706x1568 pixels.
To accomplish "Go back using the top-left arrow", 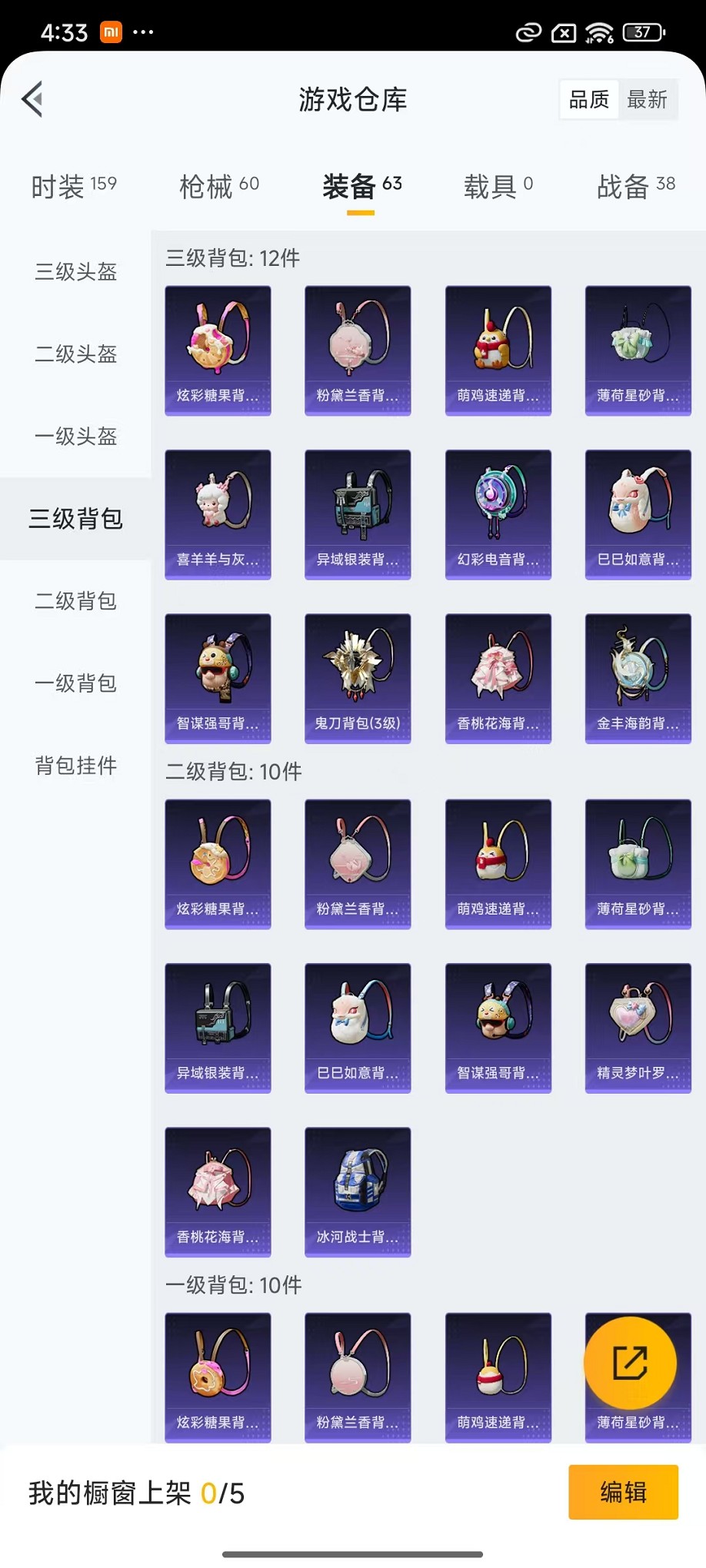I will coord(32,99).
